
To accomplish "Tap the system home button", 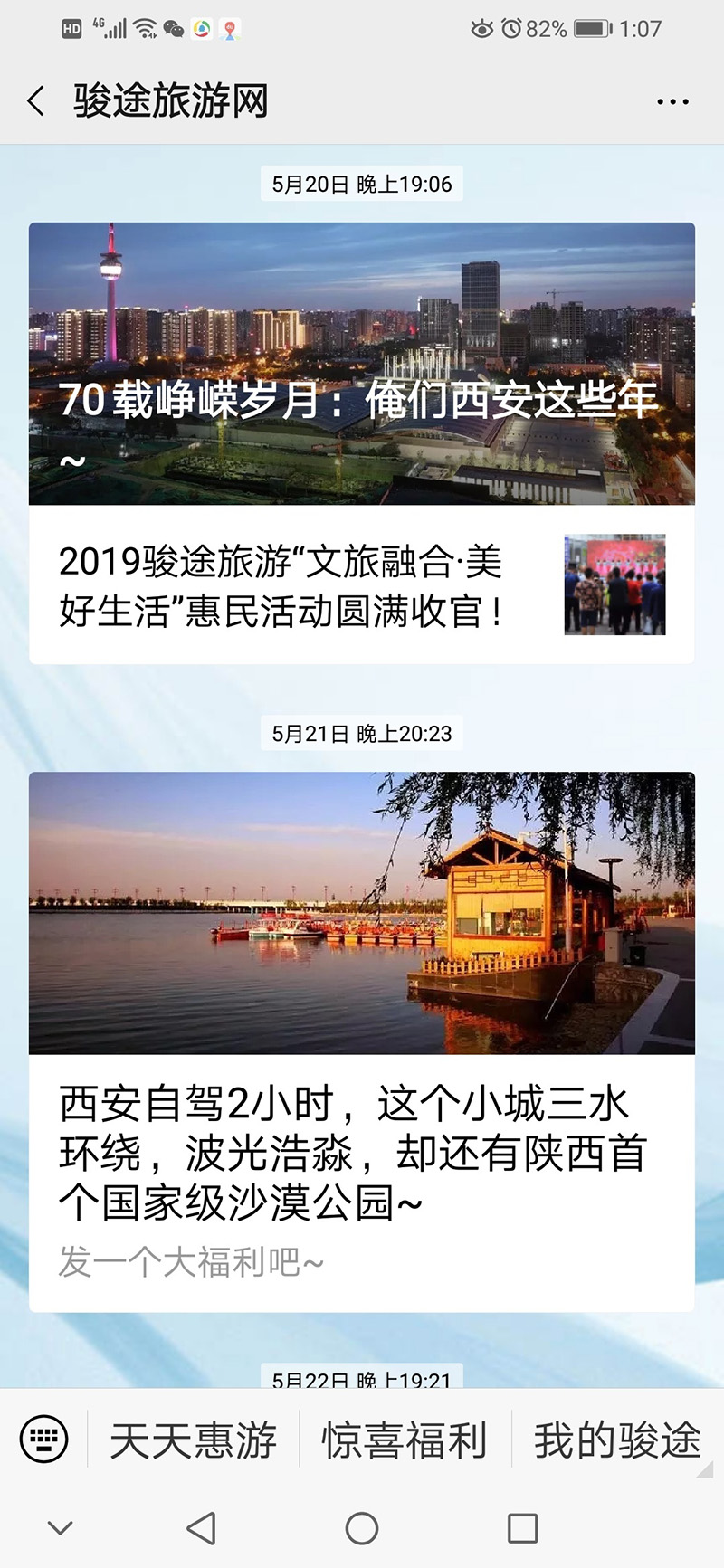I will click(x=362, y=1528).
